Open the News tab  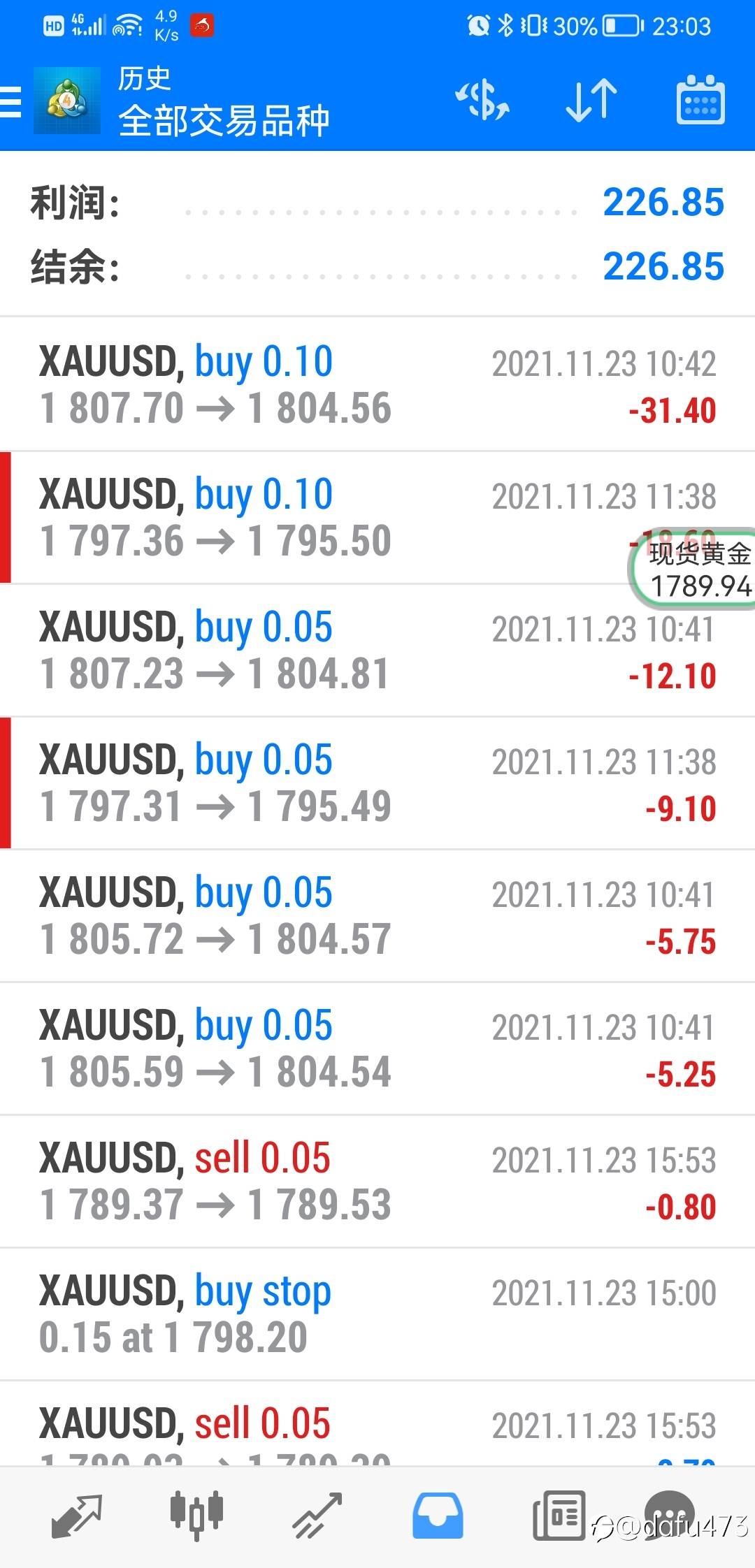[559, 1515]
